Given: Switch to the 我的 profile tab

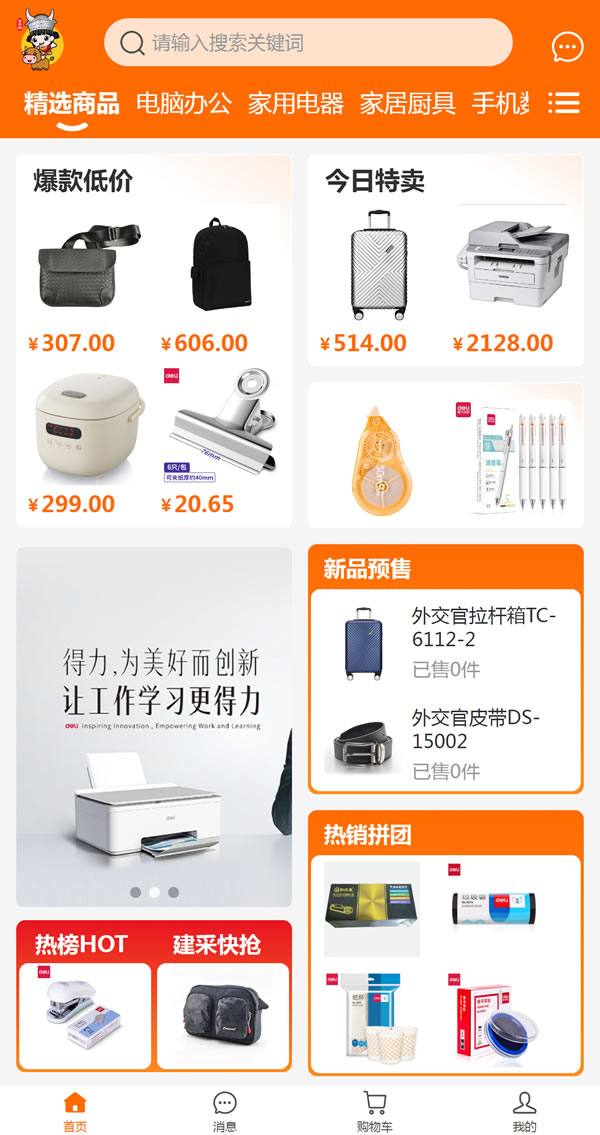Looking at the screenshot, I should 524,1111.
